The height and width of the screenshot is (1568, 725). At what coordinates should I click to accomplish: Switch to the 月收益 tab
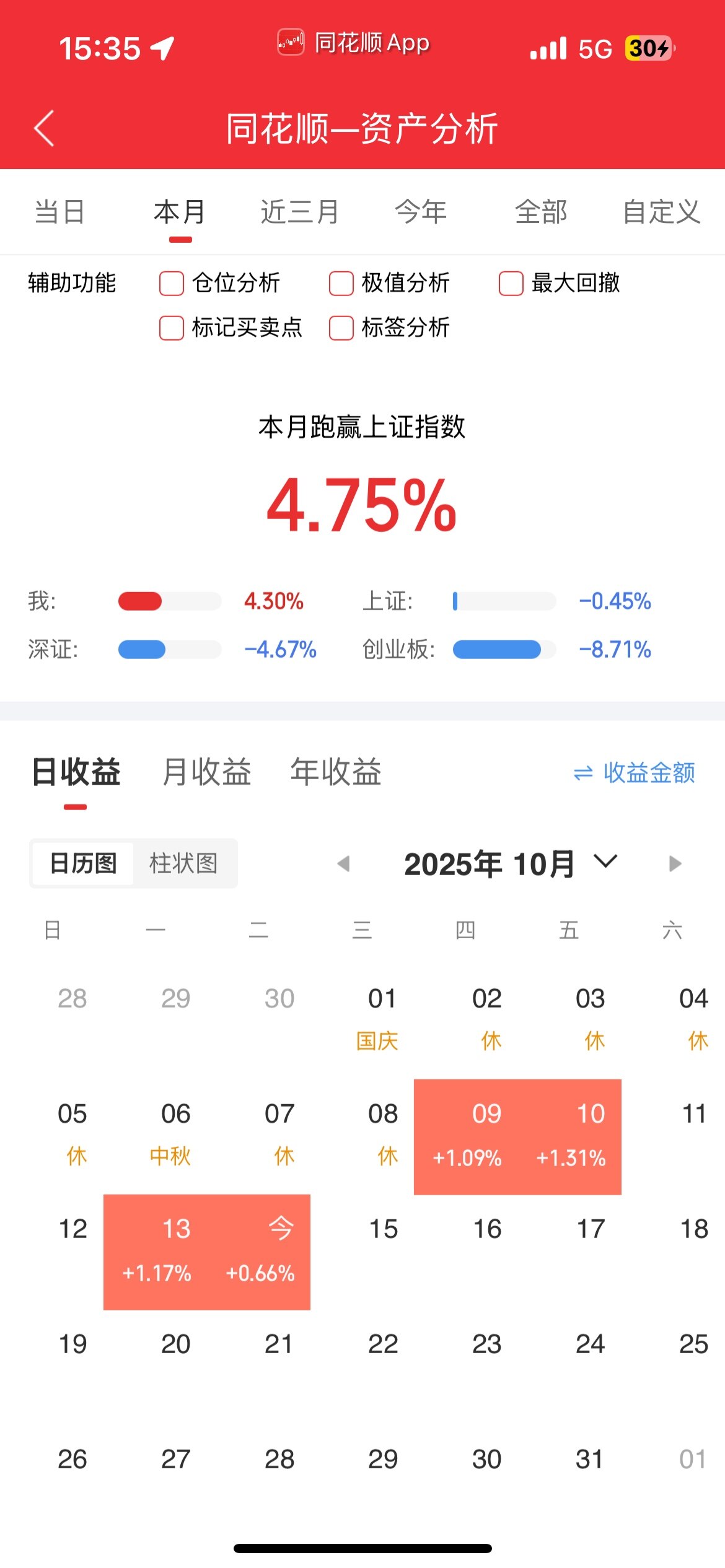coord(206,772)
